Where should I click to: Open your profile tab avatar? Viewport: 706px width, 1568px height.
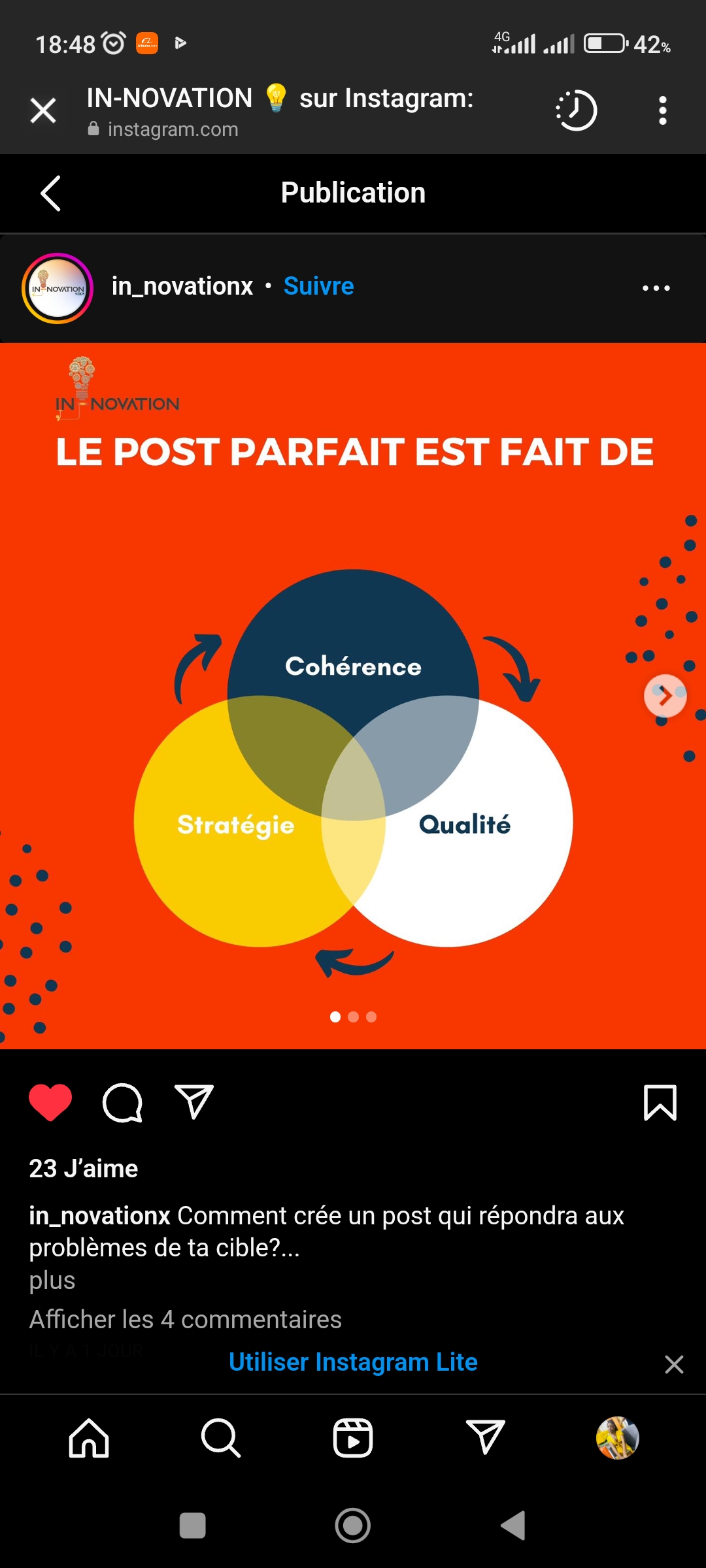(617, 1438)
